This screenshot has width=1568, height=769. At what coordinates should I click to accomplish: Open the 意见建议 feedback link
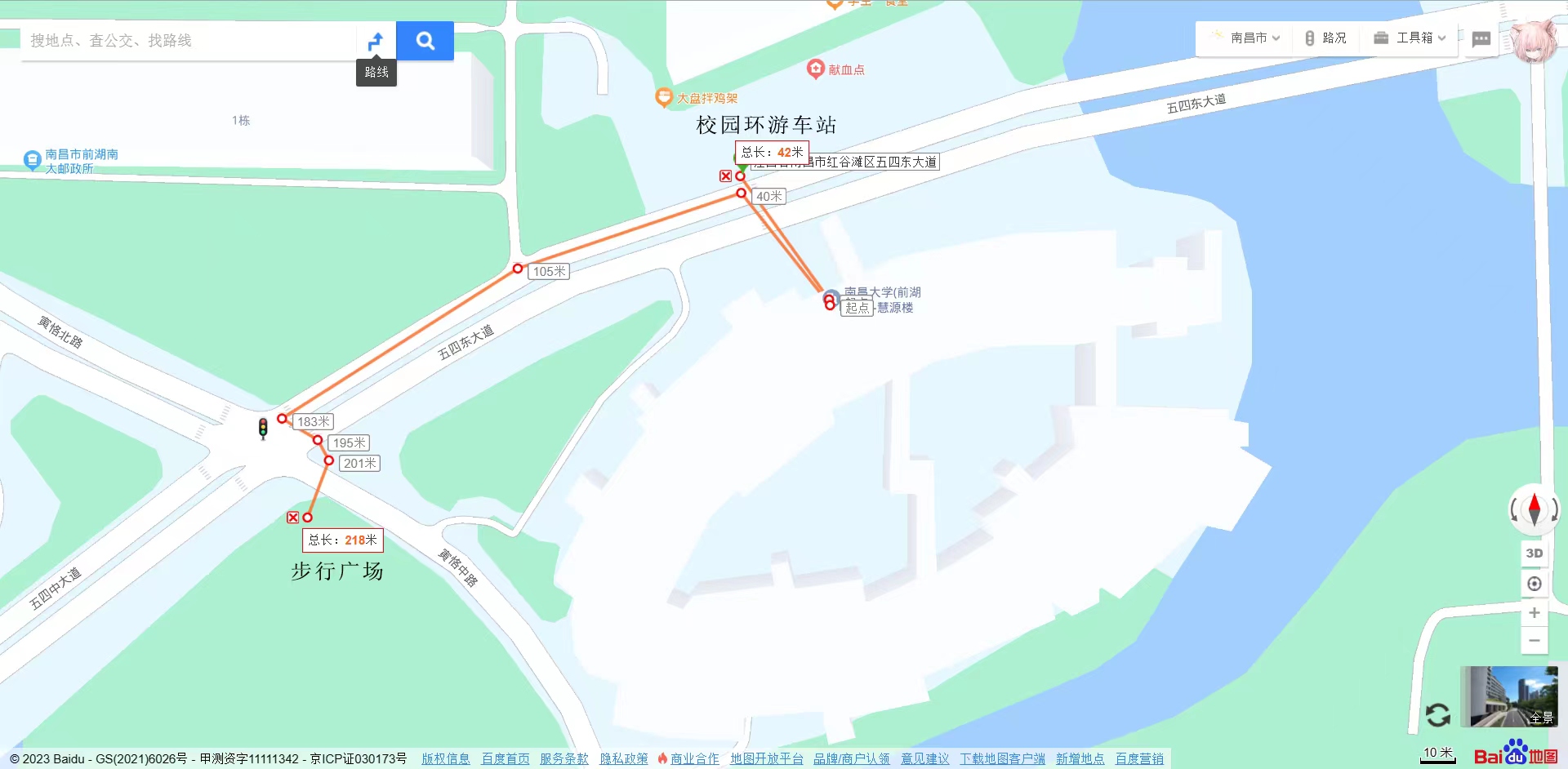tap(924, 759)
